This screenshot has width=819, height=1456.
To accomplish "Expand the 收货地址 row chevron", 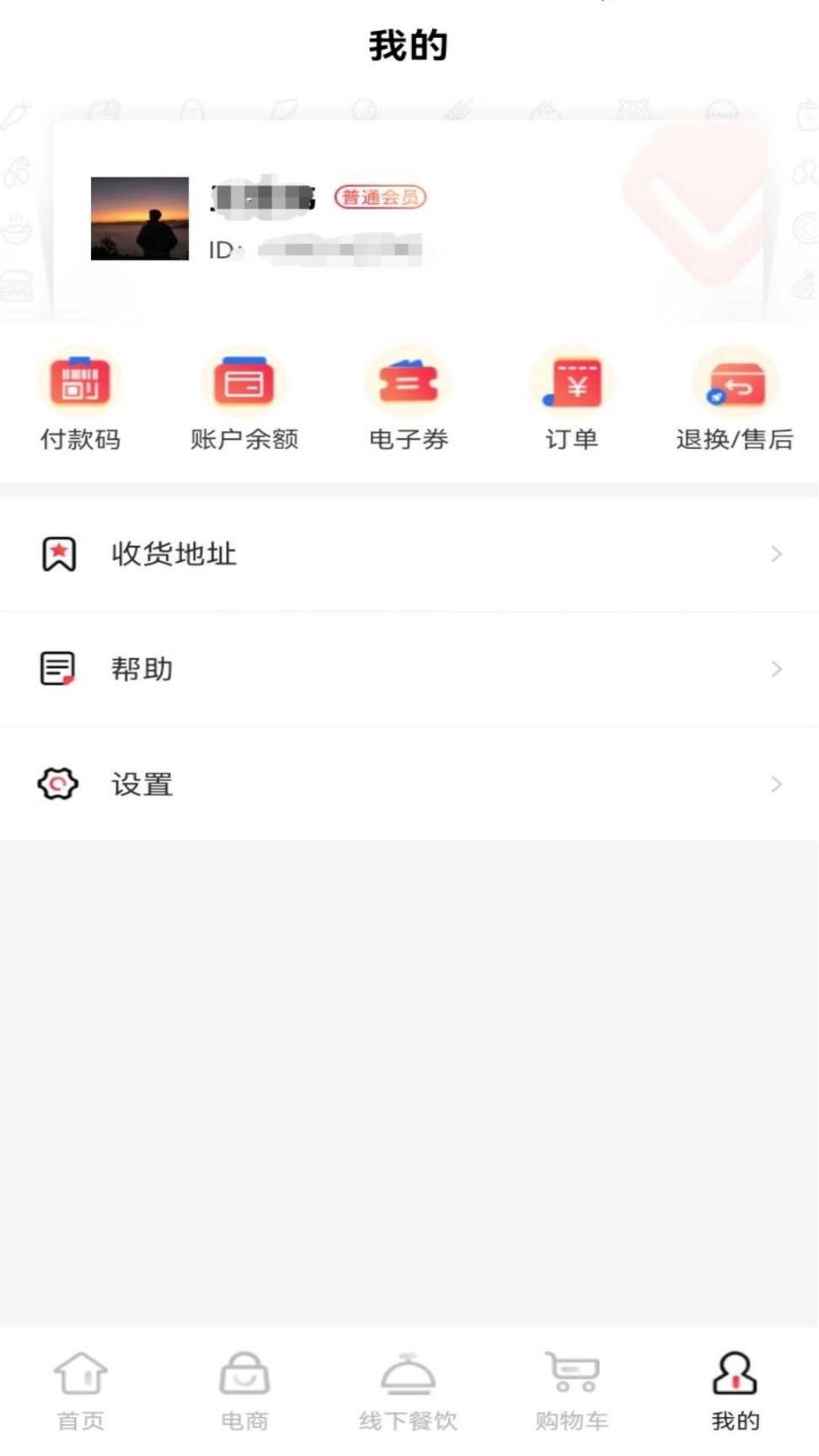I will click(776, 554).
